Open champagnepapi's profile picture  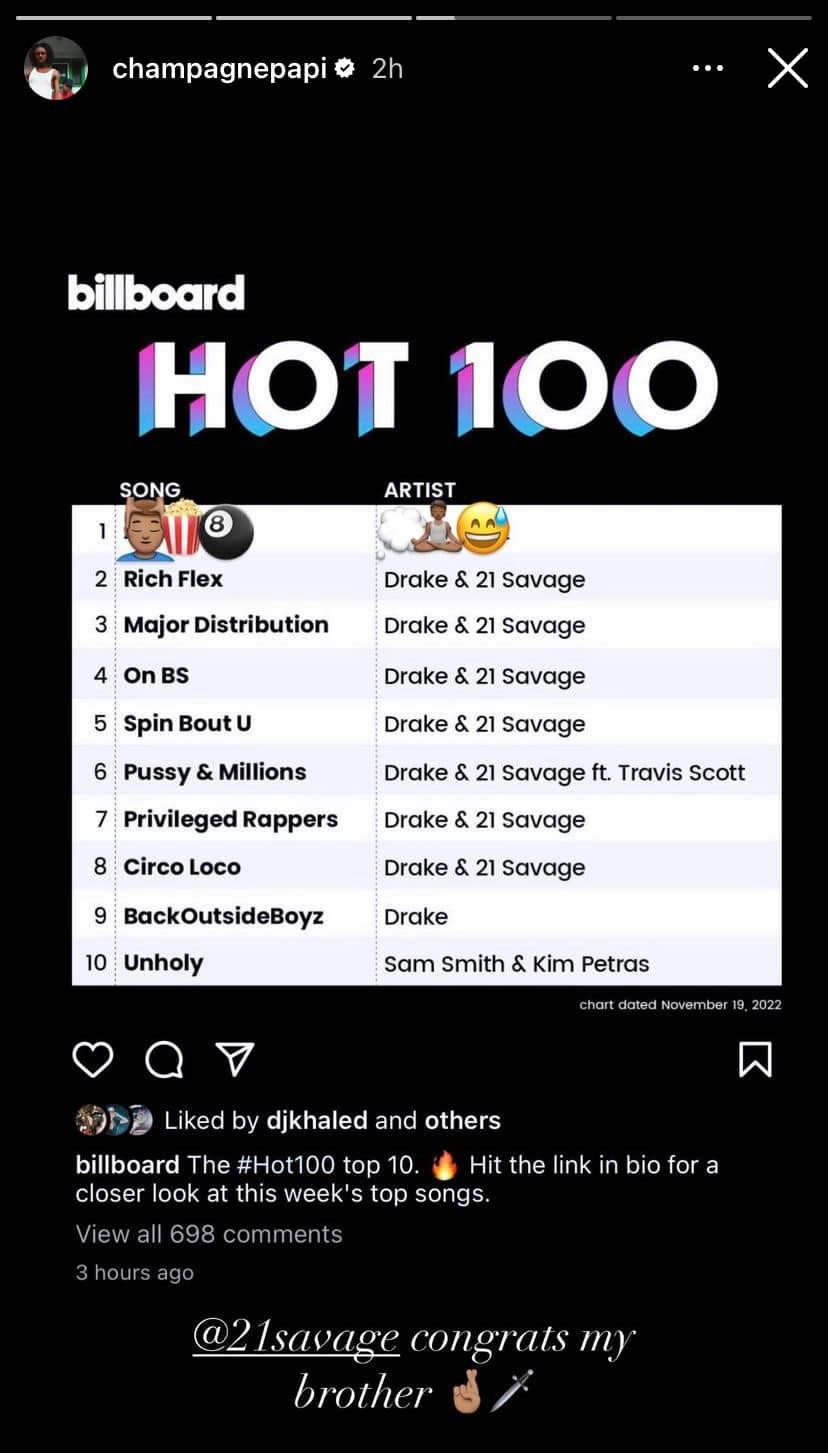pyautogui.click(x=56, y=68)
